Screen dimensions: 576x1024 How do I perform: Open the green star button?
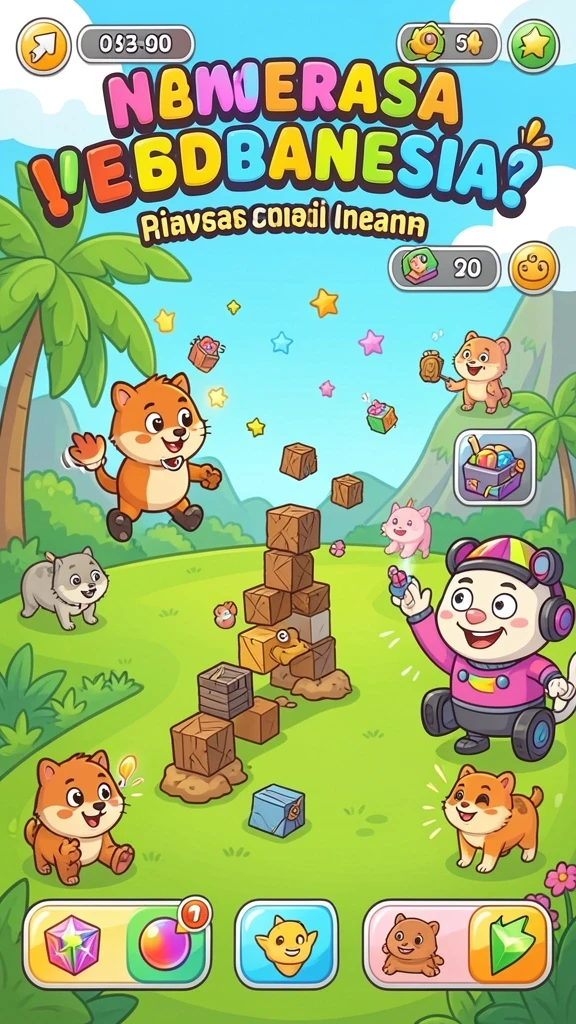534,45
